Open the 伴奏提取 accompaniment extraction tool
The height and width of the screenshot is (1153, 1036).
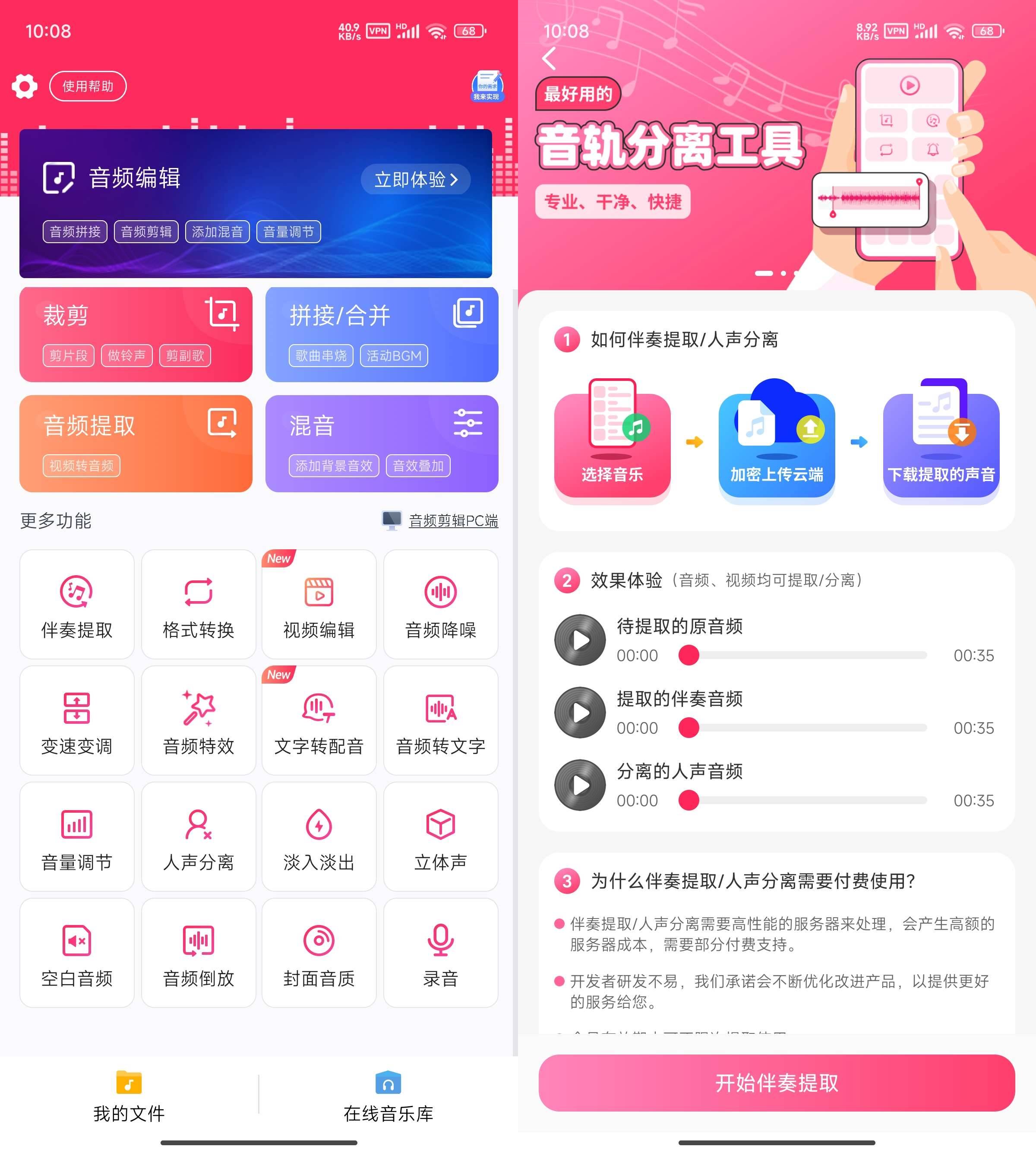pyautogui.click(x=77, y=605)
